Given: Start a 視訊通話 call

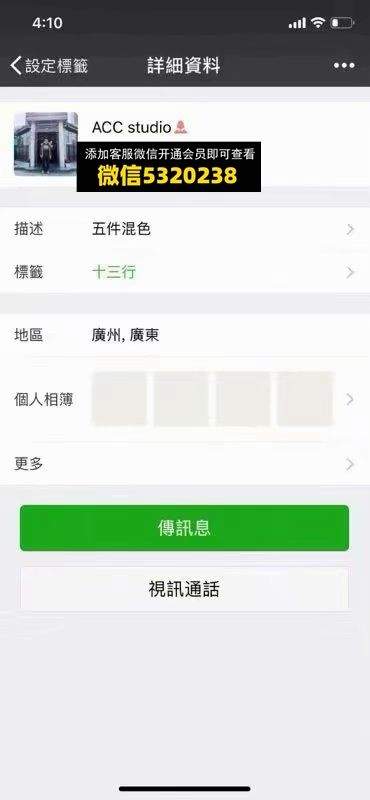Looking at the screenshot, I should [x=185, y=589].
